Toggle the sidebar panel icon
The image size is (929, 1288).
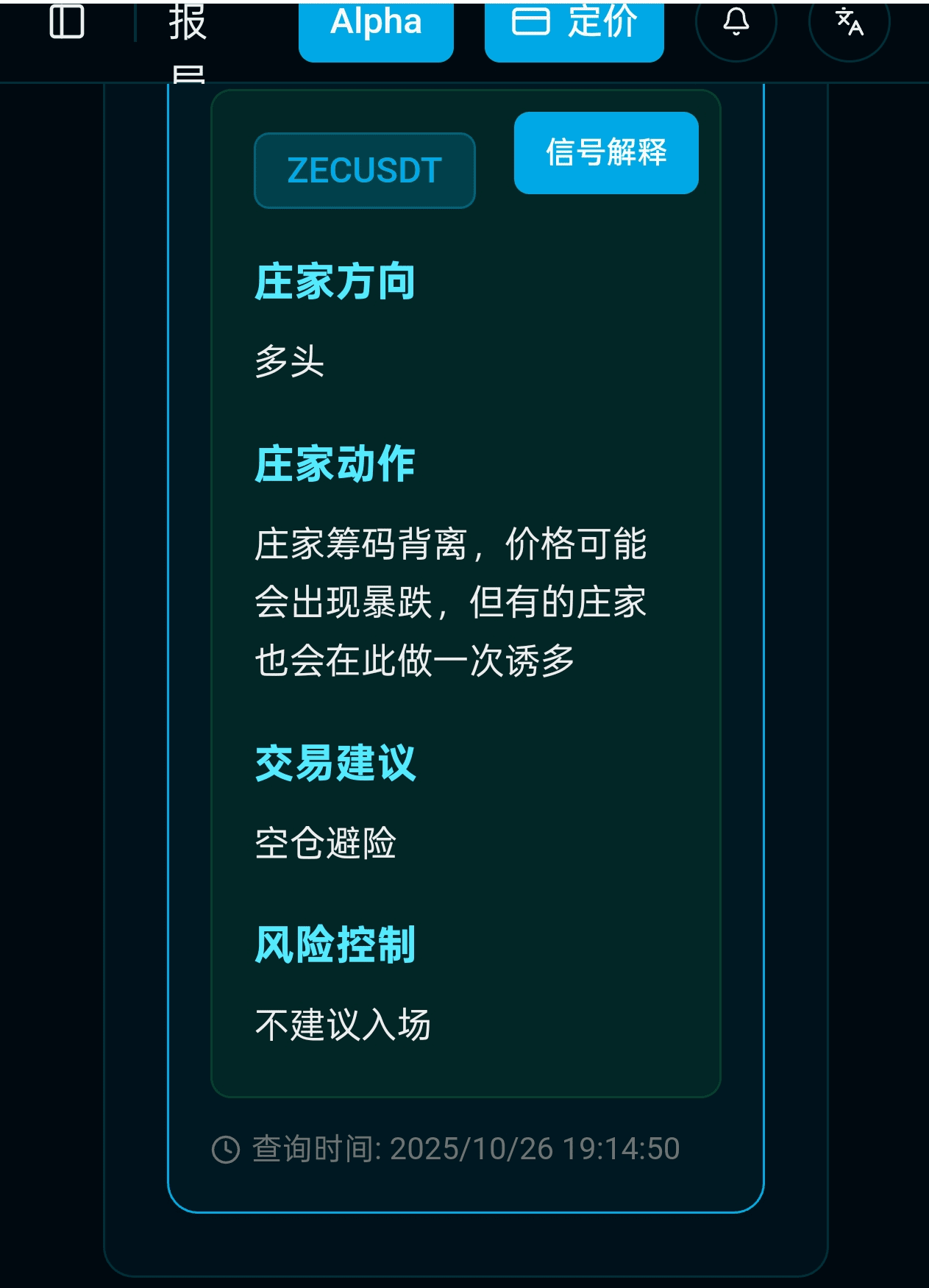tap(66, 22)
